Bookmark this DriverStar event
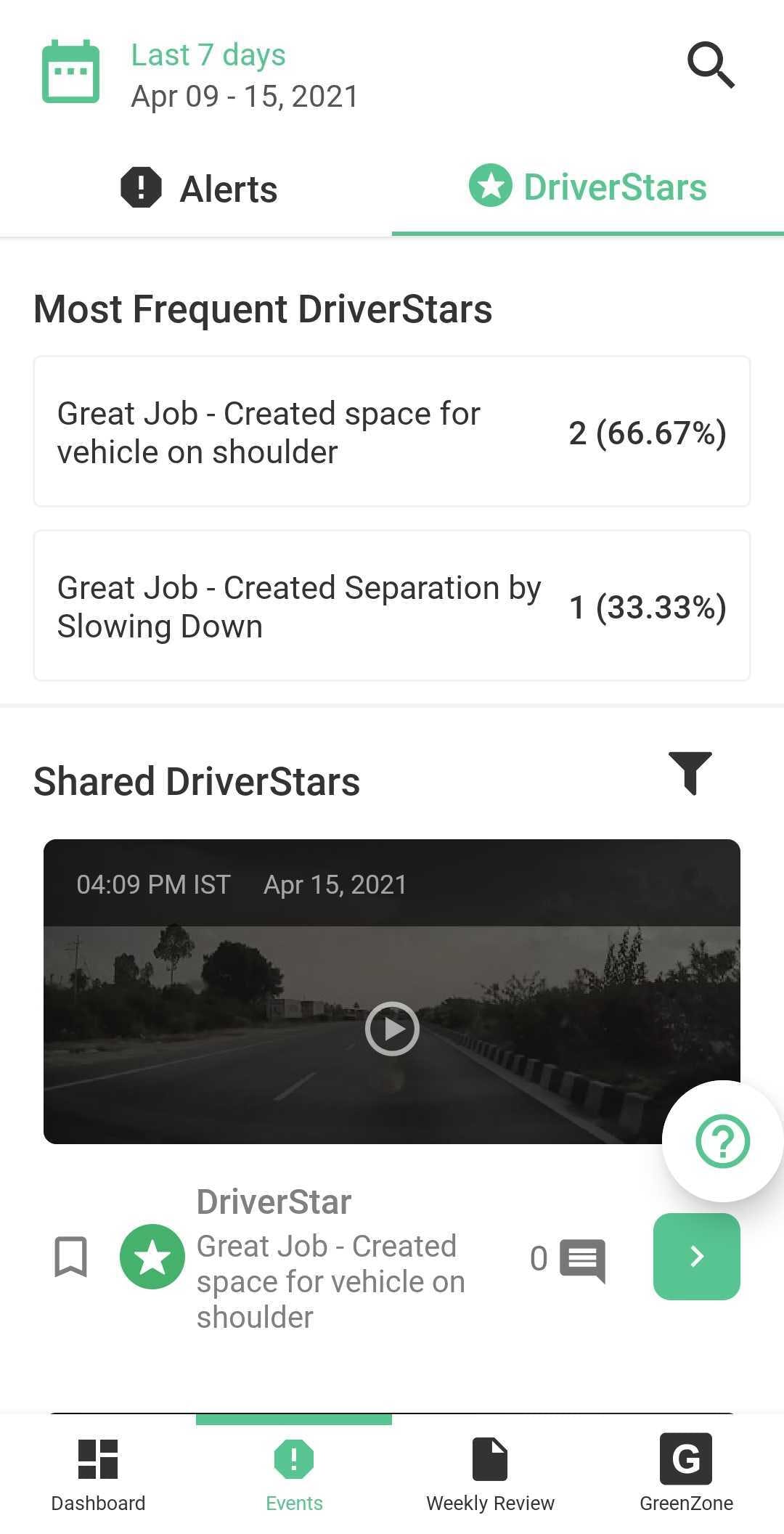784x1534 pixels. point(71,1257)
